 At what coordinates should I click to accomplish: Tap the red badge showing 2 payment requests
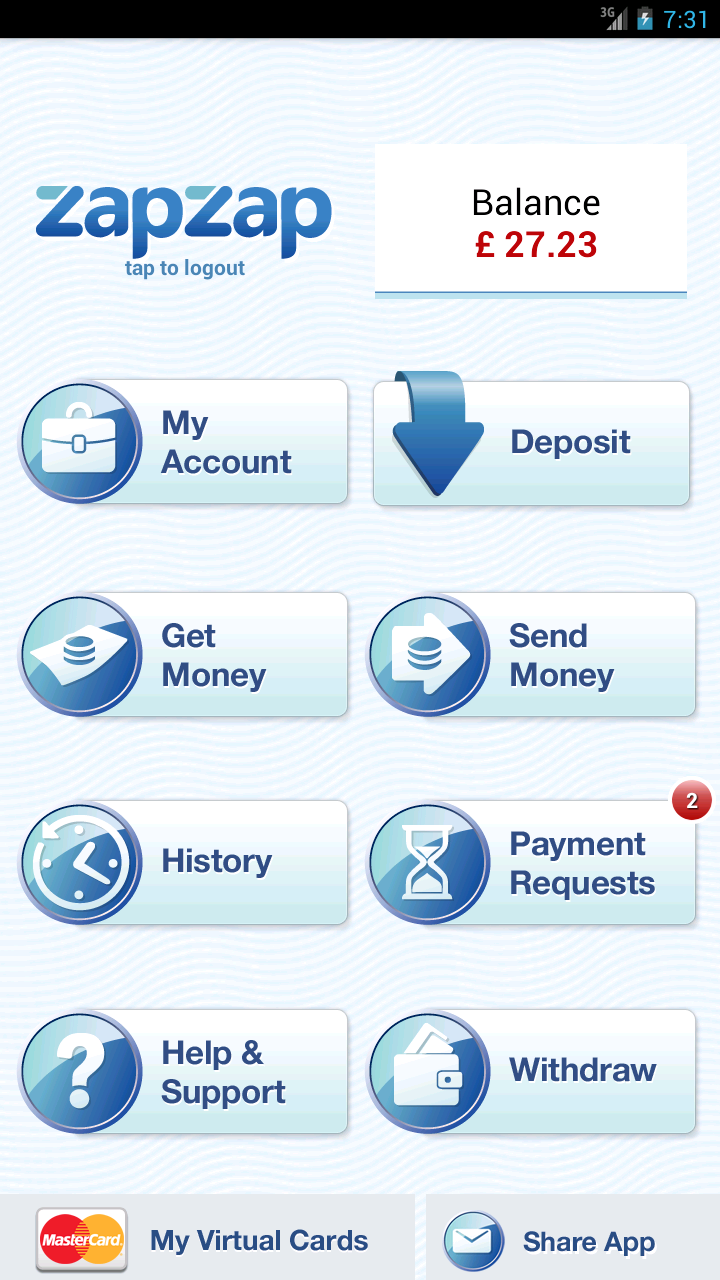(x=692, y=800)
